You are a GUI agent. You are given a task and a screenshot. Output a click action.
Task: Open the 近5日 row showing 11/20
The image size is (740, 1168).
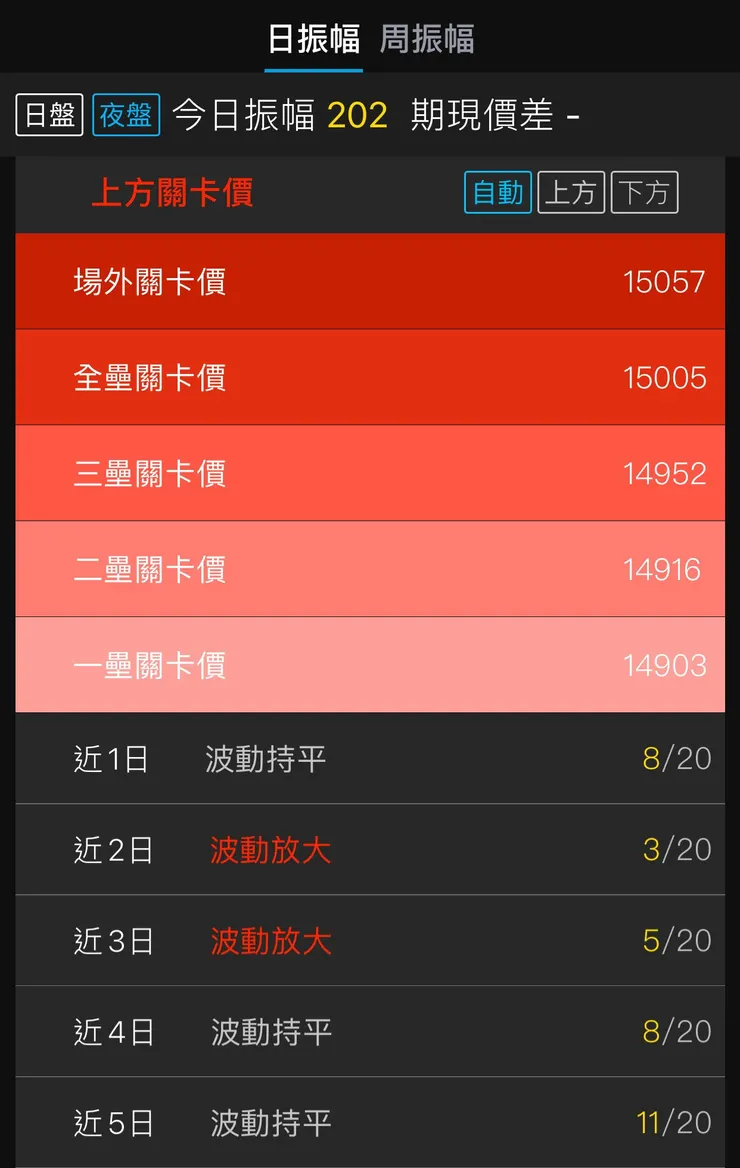coord(370,1122)
